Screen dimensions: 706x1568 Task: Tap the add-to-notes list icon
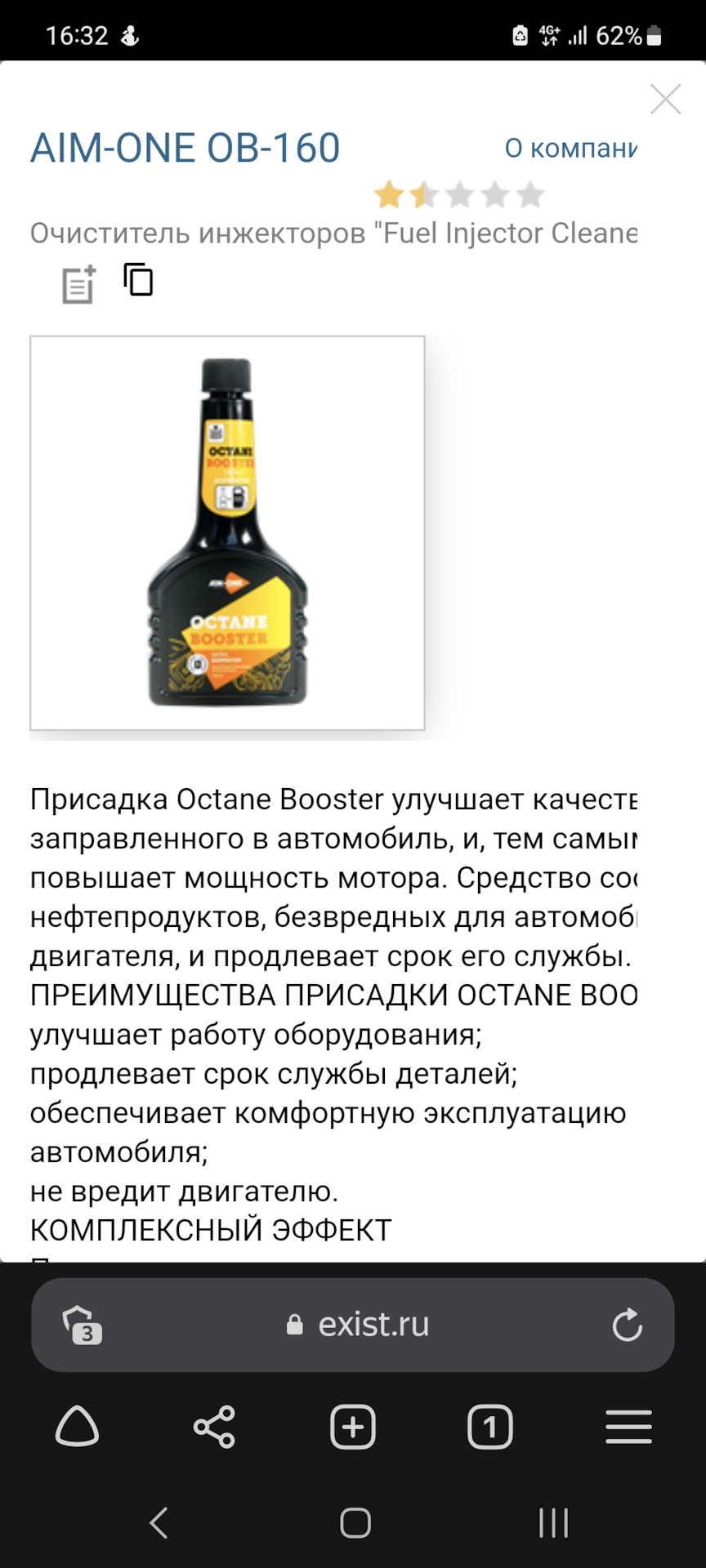tap(79, 284)
